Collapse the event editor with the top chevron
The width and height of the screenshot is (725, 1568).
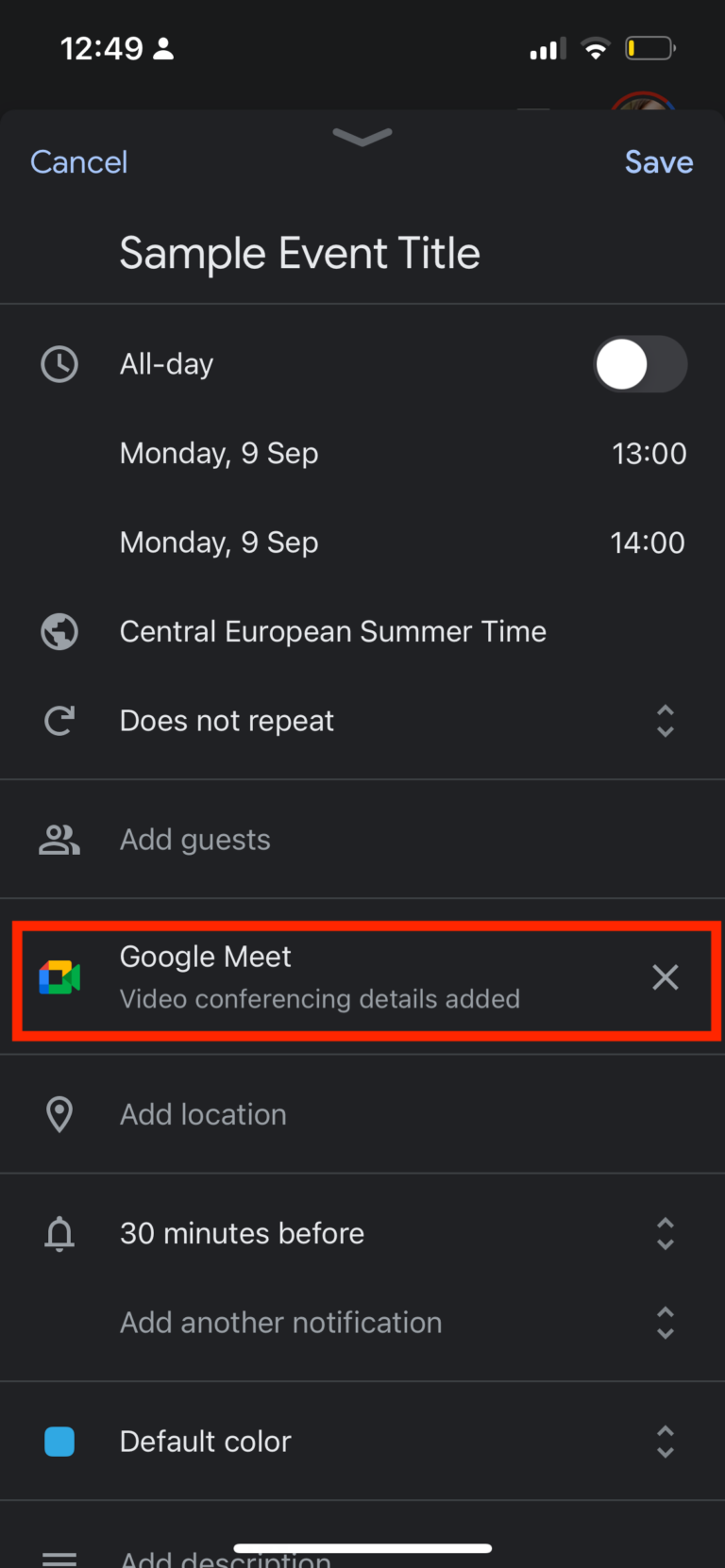tap(362, 138)
